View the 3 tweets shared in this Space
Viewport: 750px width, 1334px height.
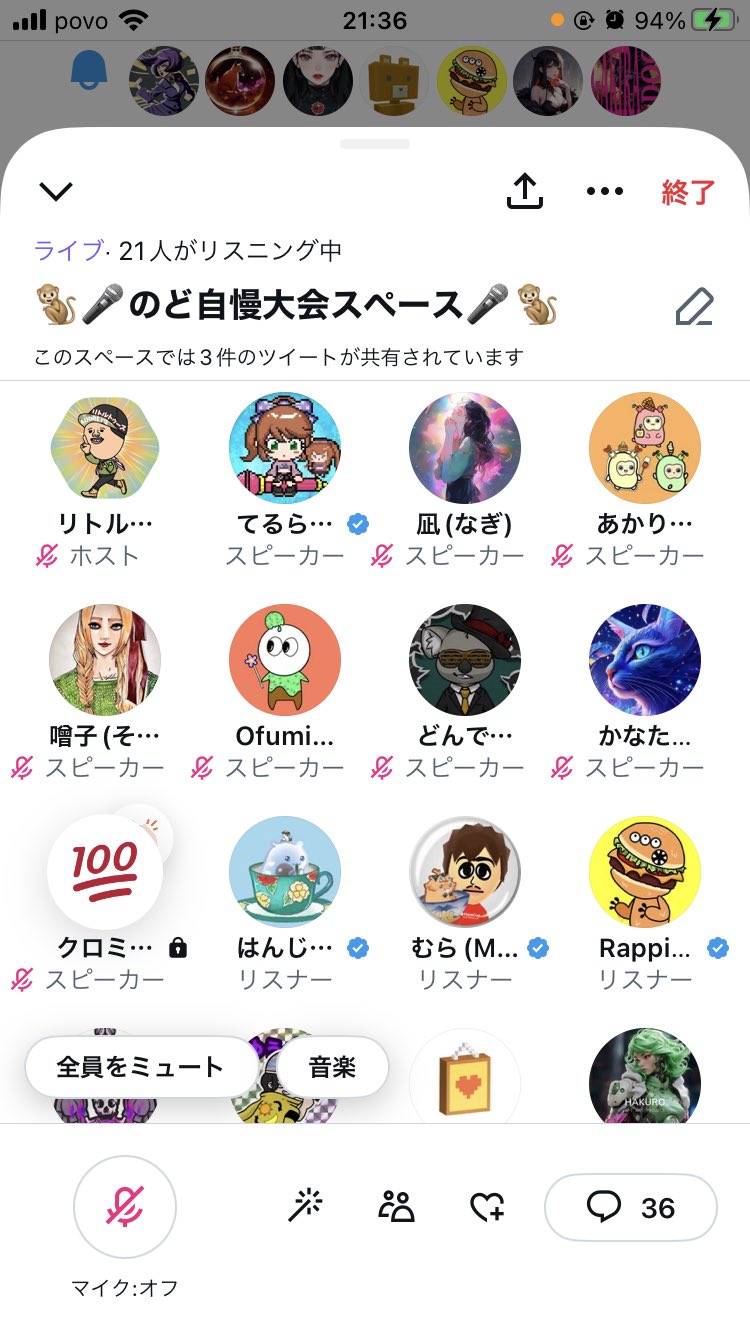(x=278, y=357)
